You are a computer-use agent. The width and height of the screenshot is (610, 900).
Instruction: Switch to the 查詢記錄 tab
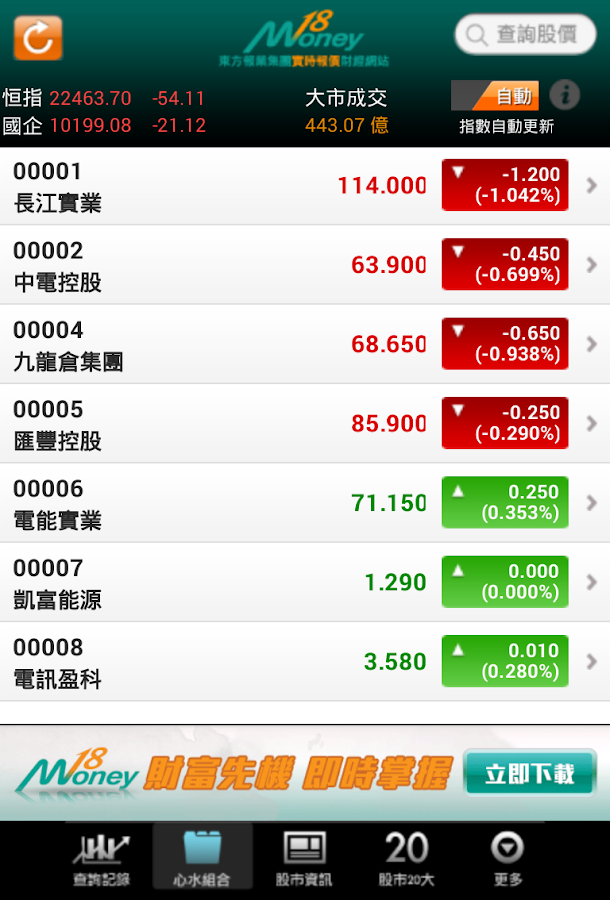(100, 859)
